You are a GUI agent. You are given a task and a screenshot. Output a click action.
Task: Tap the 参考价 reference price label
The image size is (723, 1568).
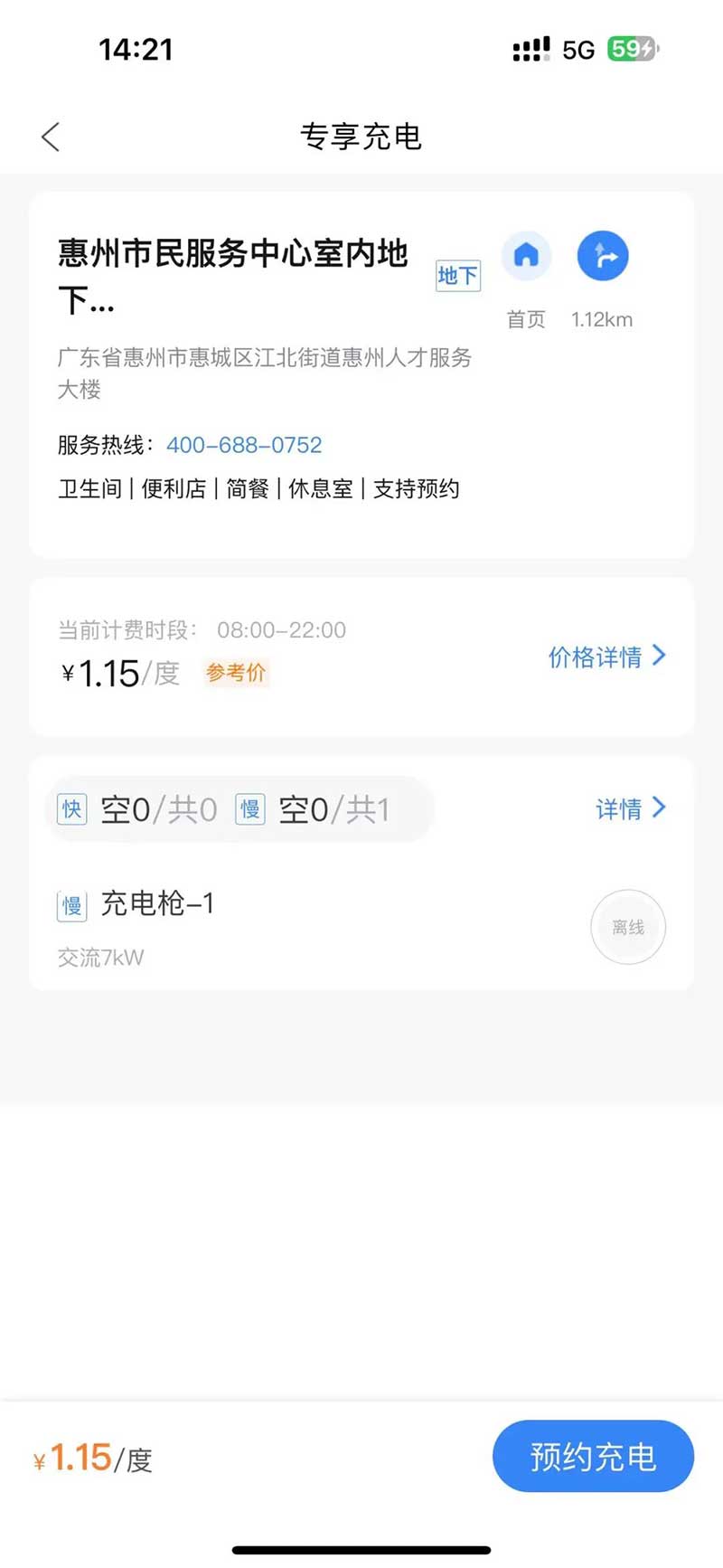tap(235, 673)
